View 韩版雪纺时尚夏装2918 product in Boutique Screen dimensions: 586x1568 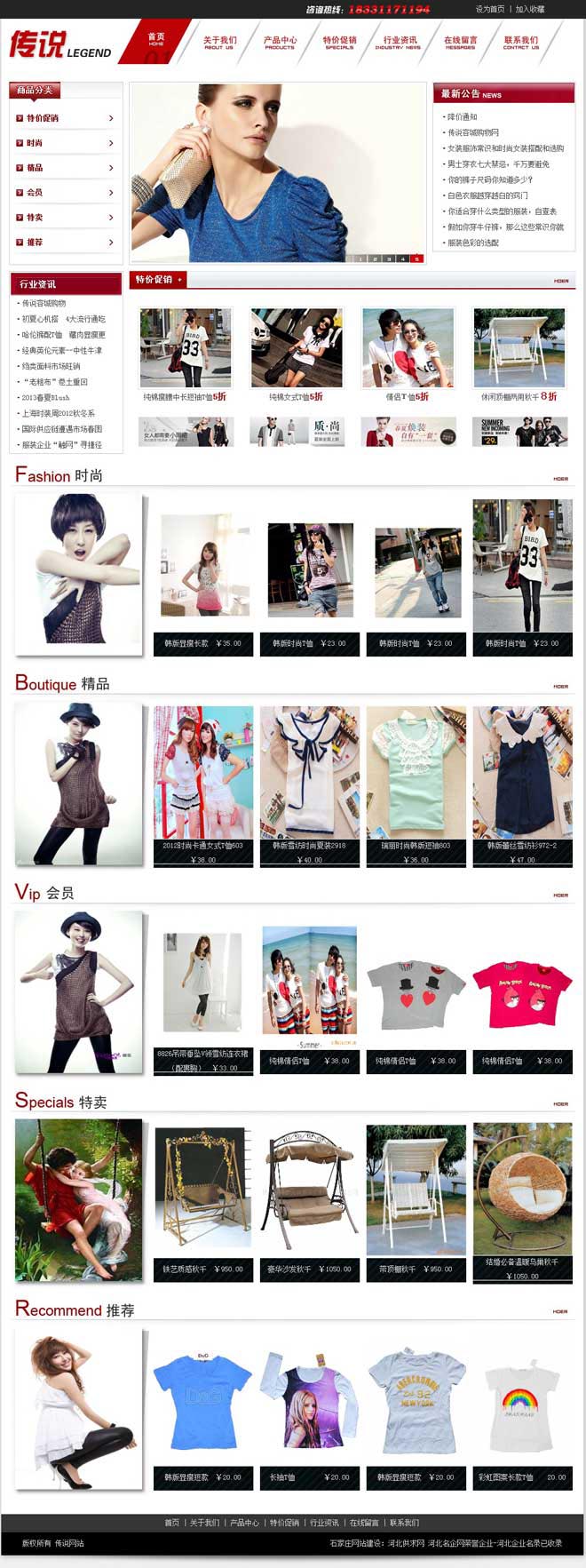[x=309, y=846]
